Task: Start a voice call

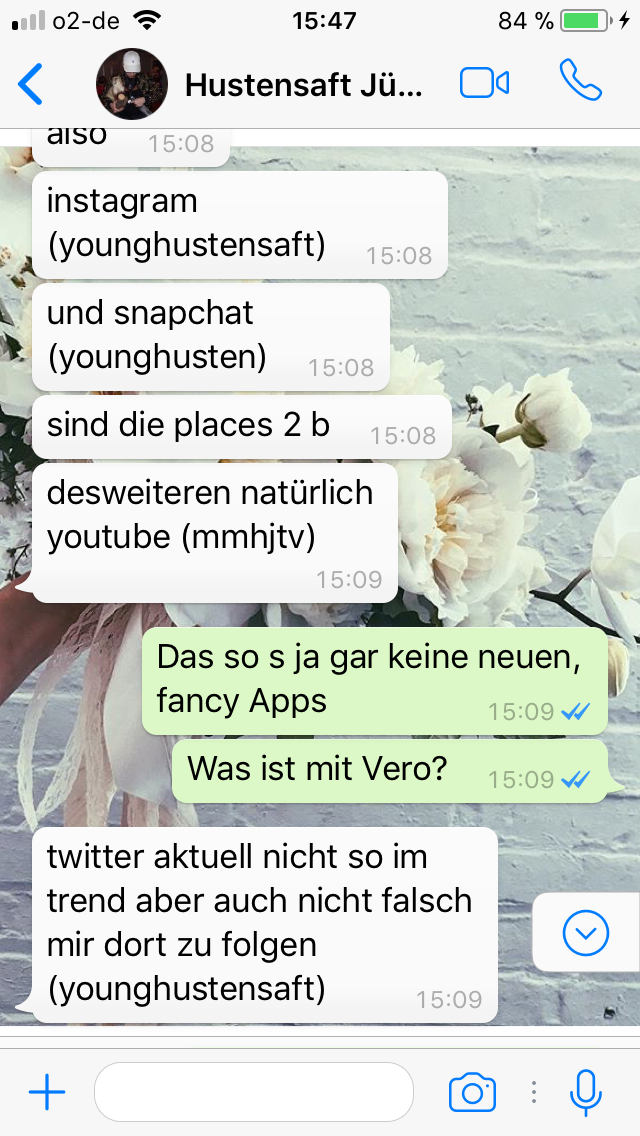Action: pos(581,82)
